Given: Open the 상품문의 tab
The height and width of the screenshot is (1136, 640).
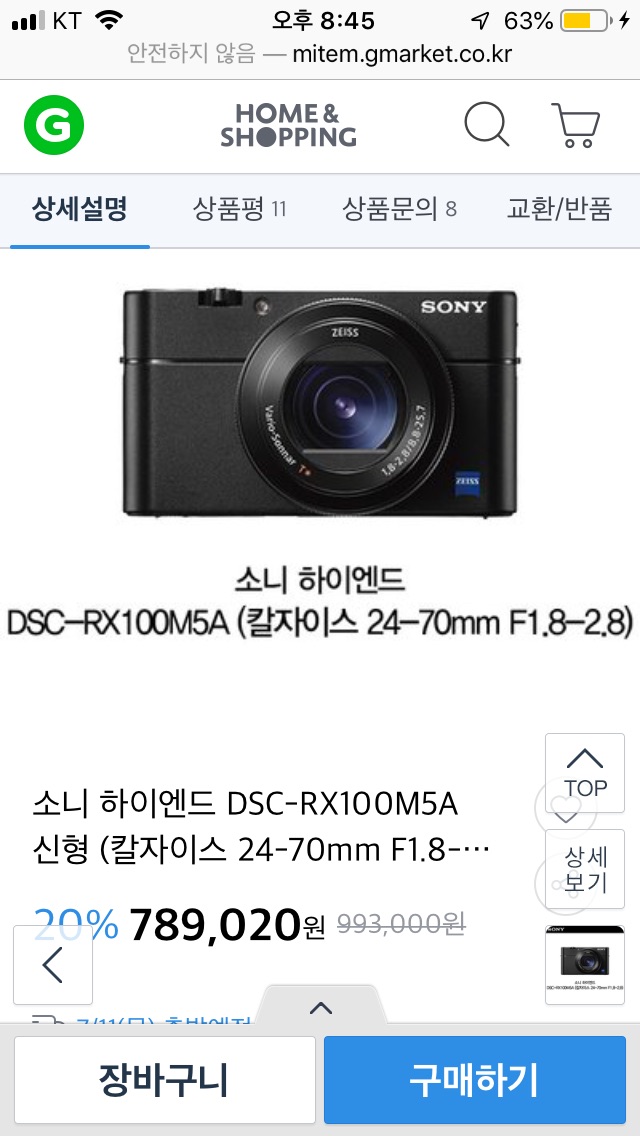Looking at the screenshot, I should pyautogui.click(x=399, y=209).
